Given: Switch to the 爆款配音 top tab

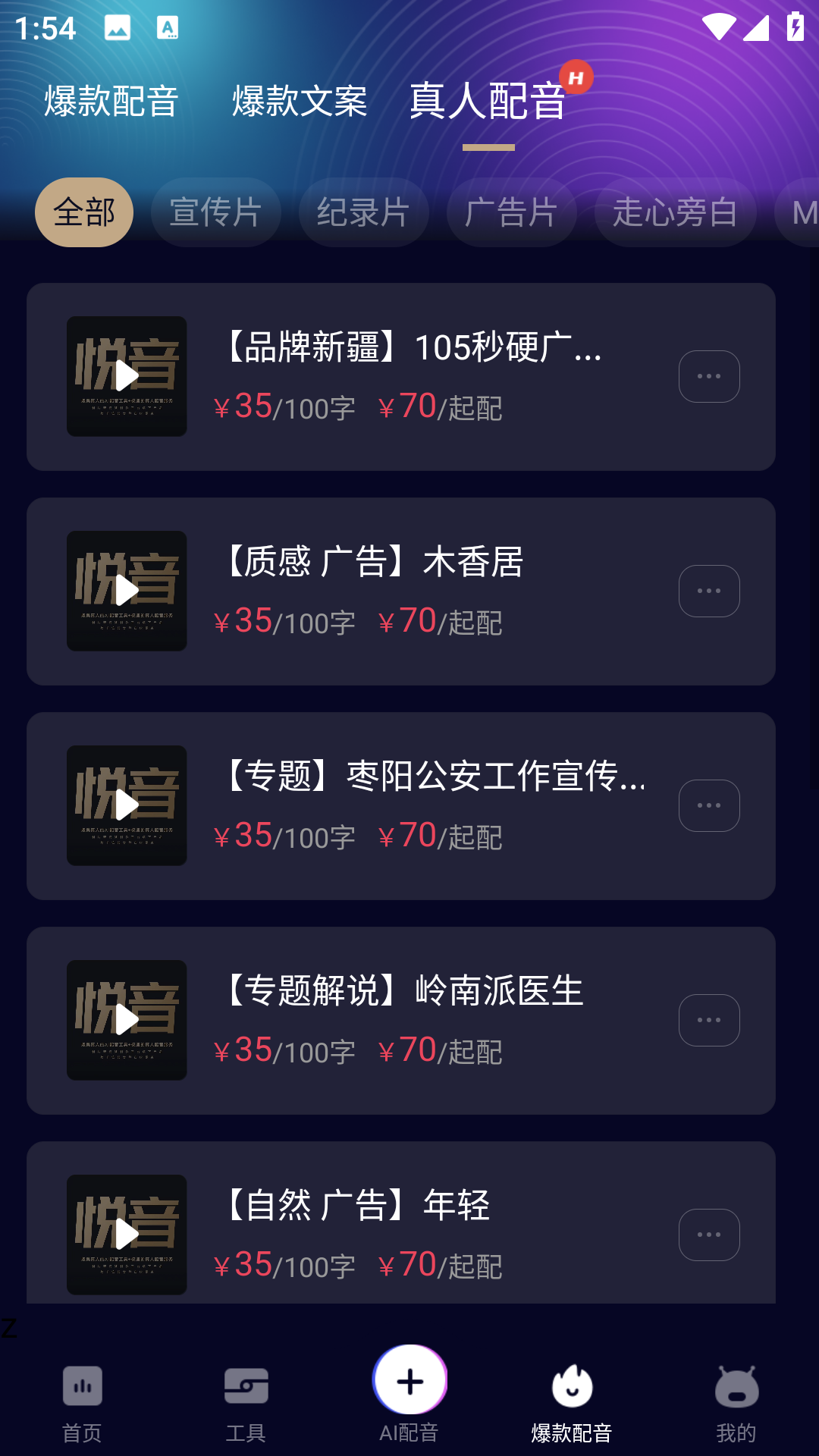Looking at the screenshot, I should click(x=111, y=101).
